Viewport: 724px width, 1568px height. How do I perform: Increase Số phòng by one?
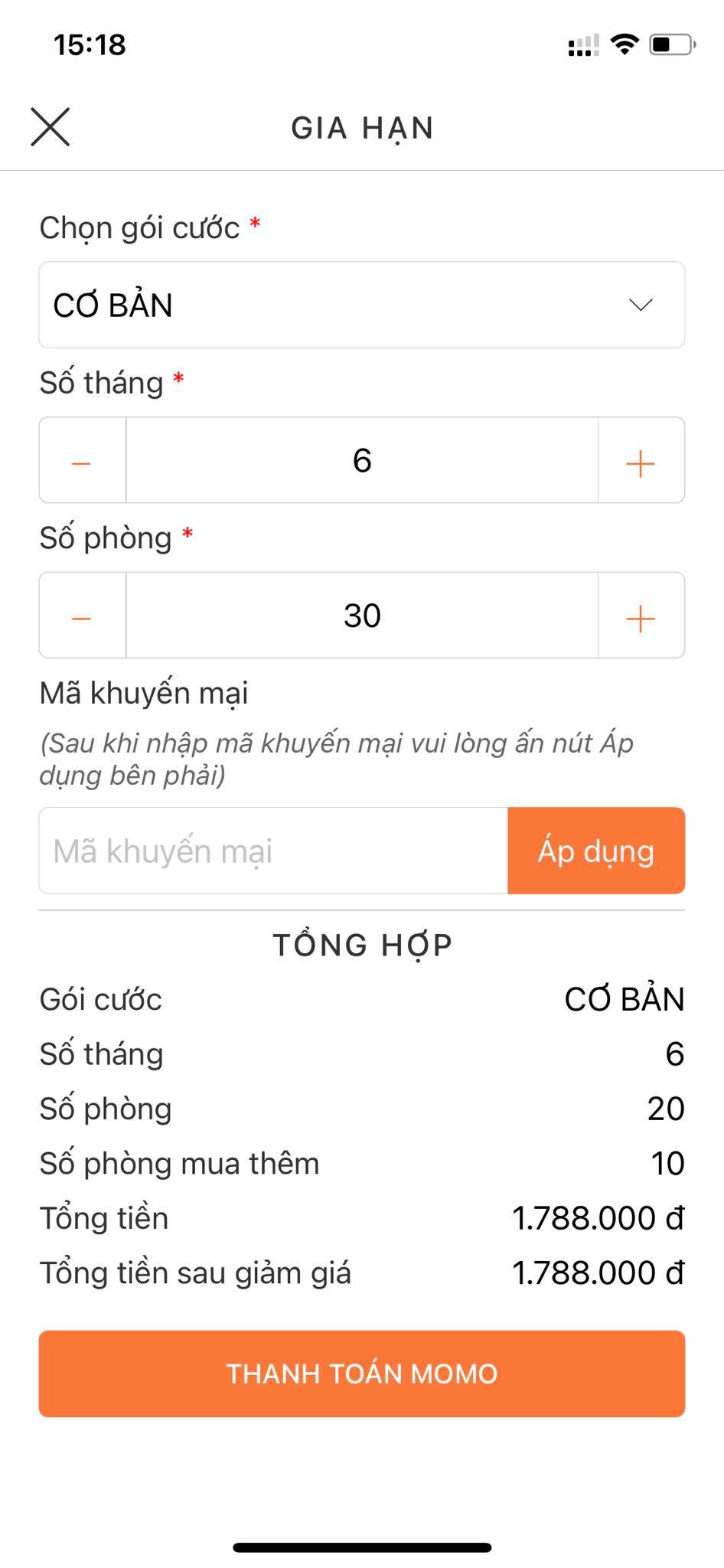641,617
